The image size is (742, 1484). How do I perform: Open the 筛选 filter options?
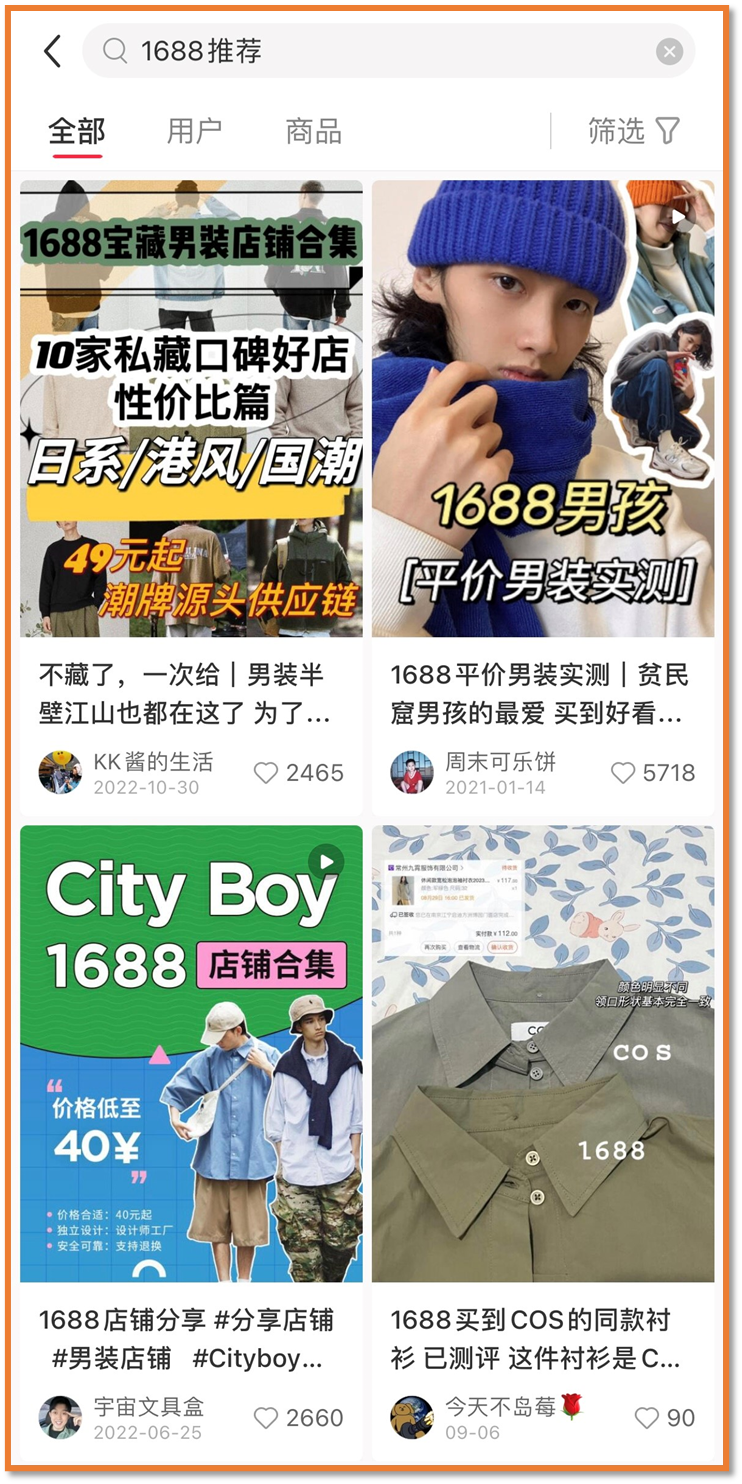pos(634,131)
